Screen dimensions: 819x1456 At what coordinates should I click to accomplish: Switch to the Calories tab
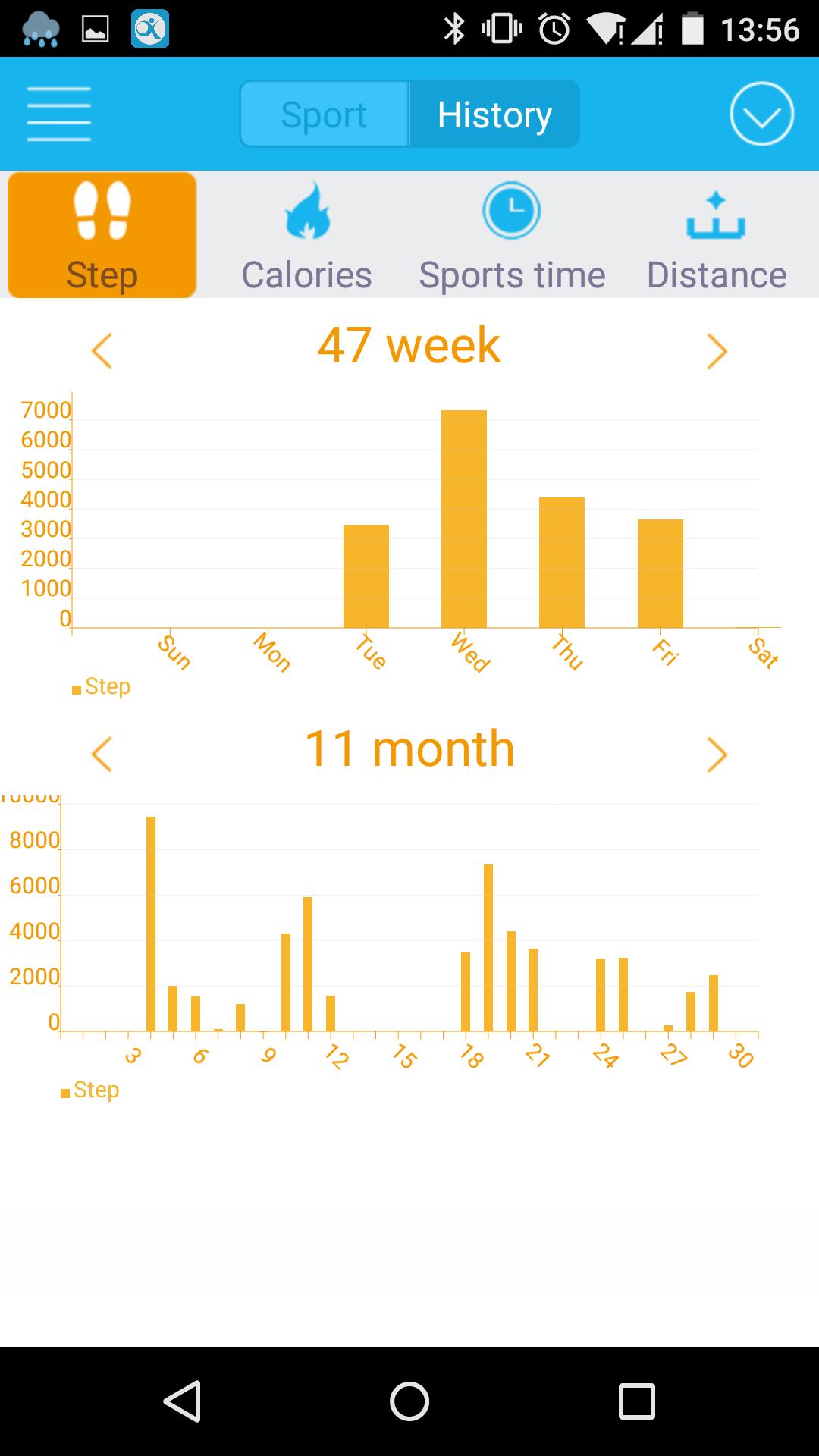click(x=307, y=235)
